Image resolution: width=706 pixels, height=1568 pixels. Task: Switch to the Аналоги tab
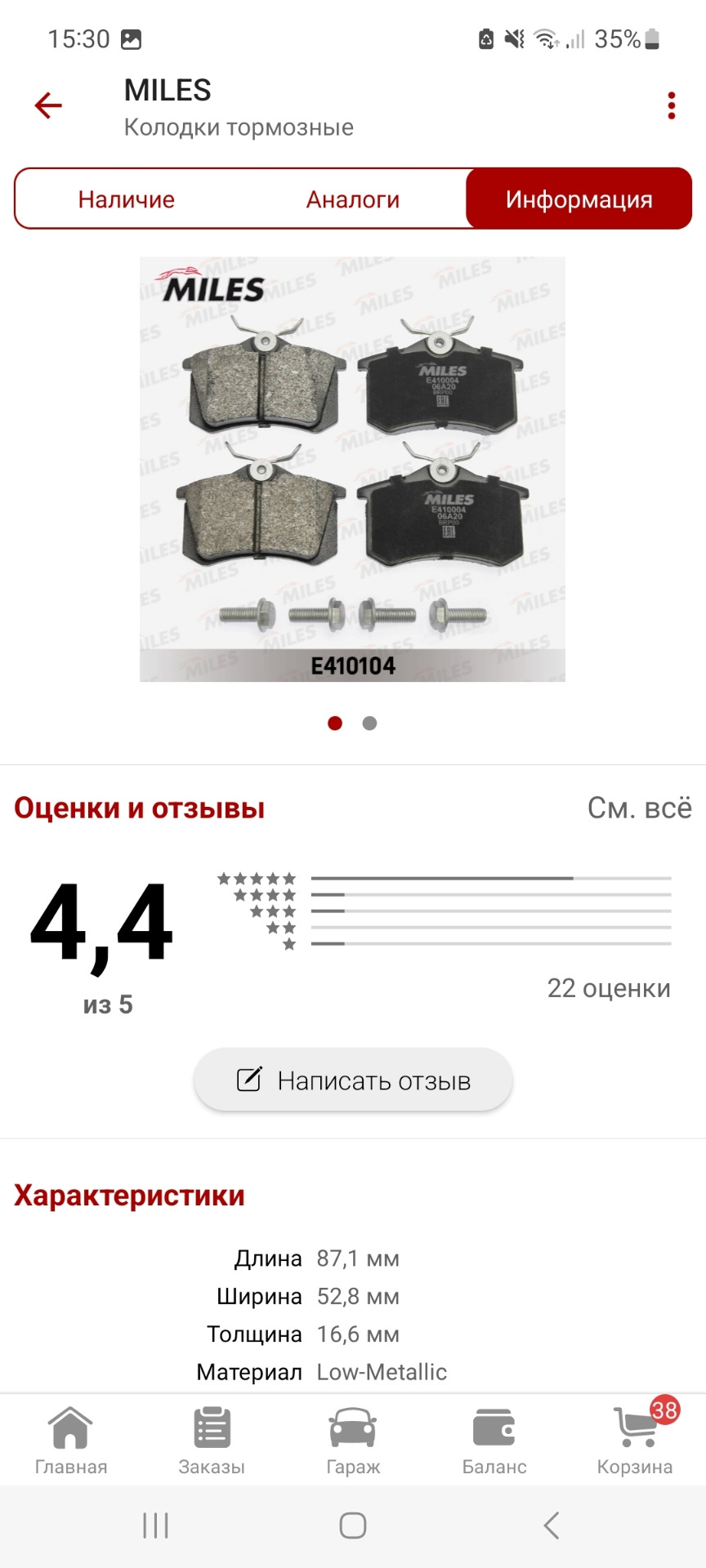(x=353, y=199)
